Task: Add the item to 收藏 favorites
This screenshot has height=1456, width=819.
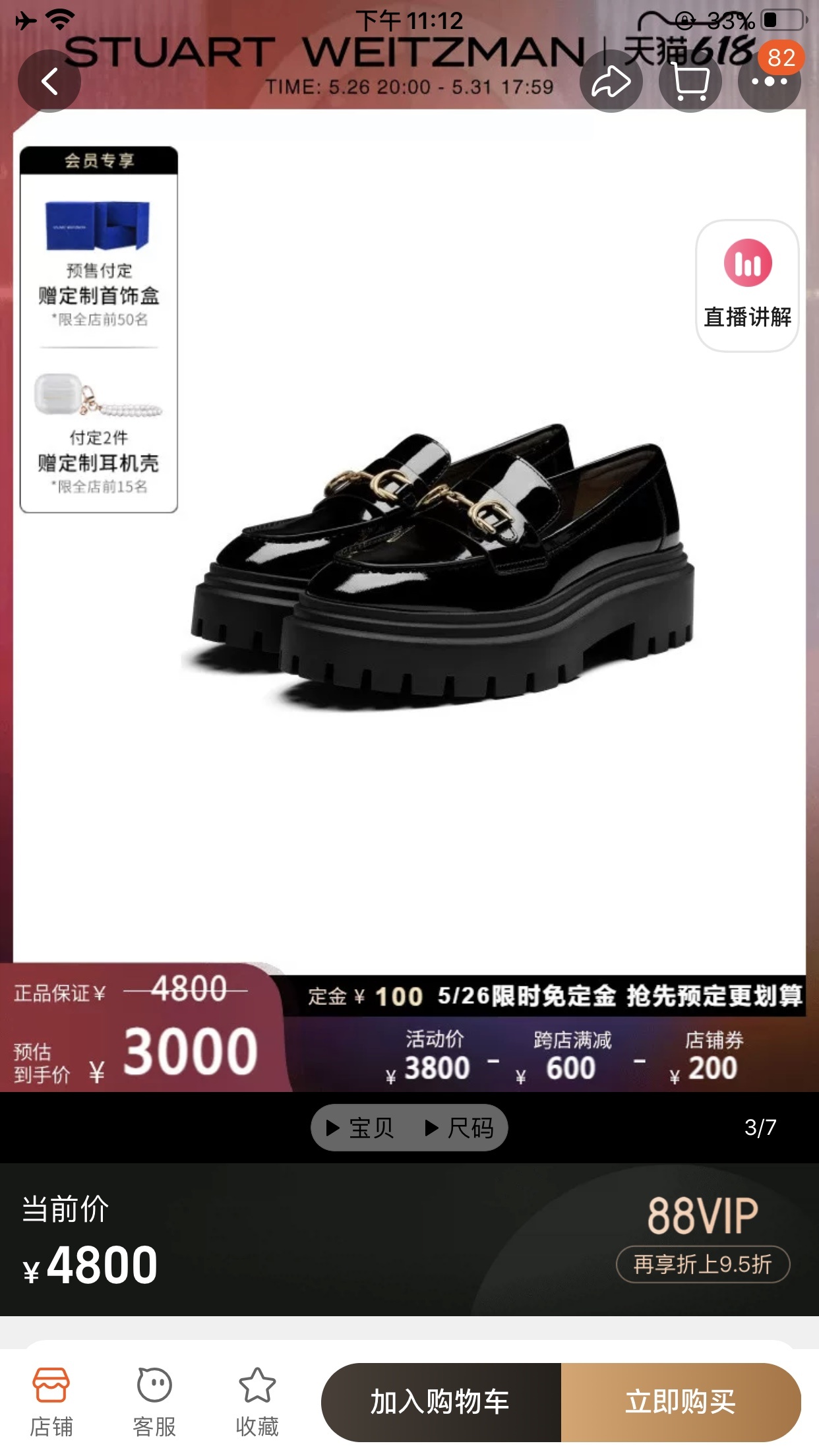Action: [x=257, y=1401]
